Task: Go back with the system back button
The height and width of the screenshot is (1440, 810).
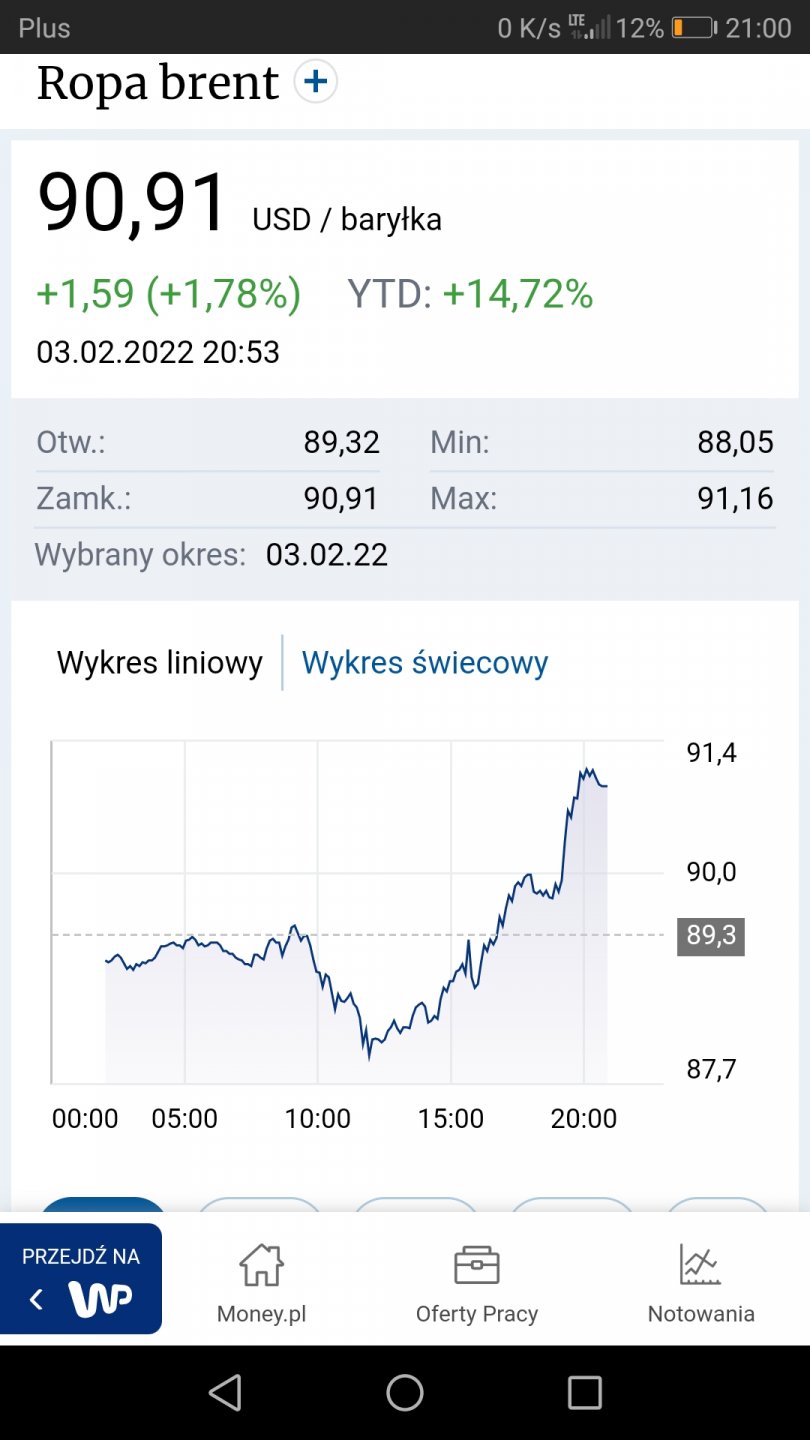Action: coord(225,1392)
